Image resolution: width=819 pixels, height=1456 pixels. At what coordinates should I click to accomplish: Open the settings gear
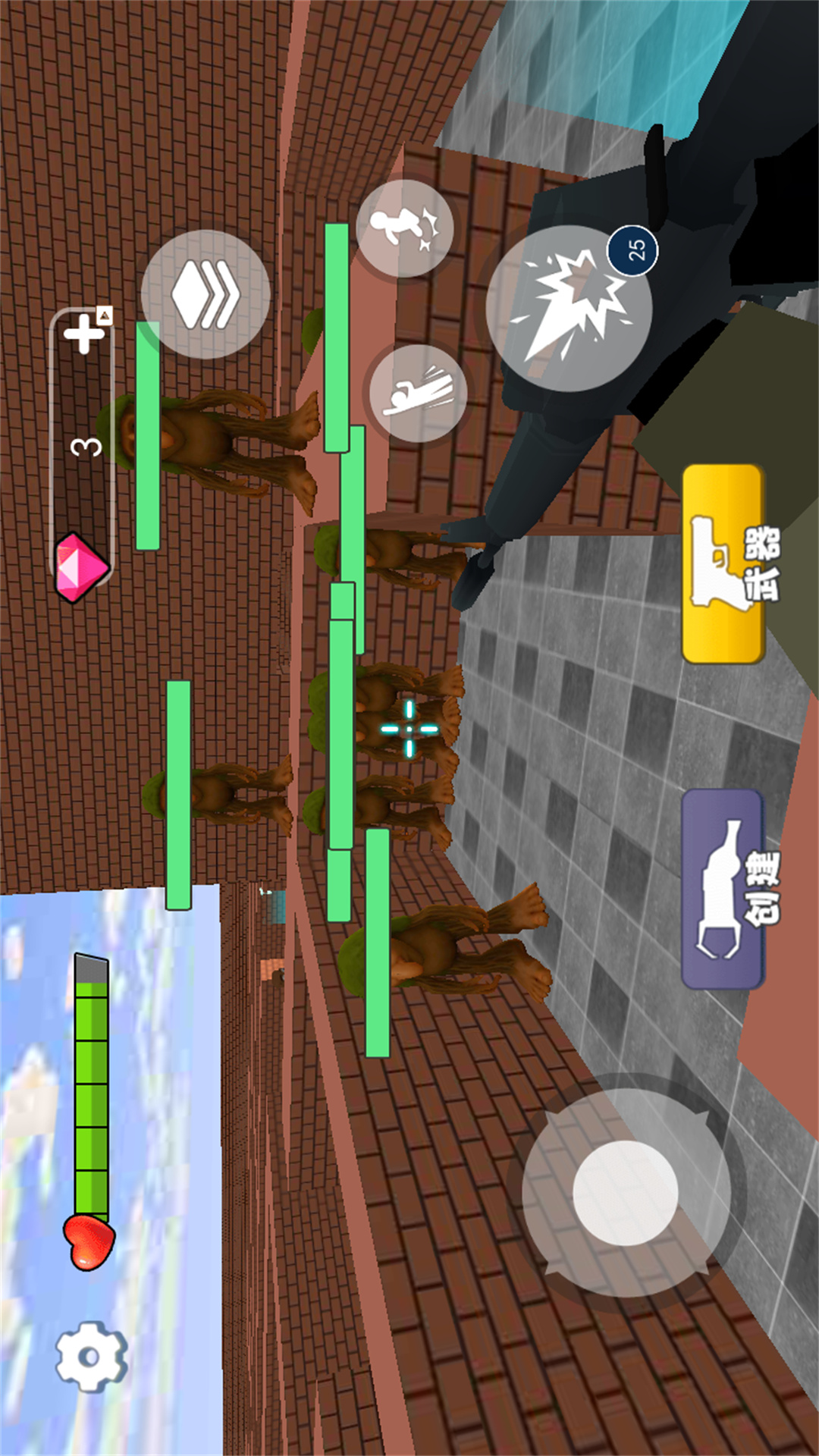tap(91, 1357)
